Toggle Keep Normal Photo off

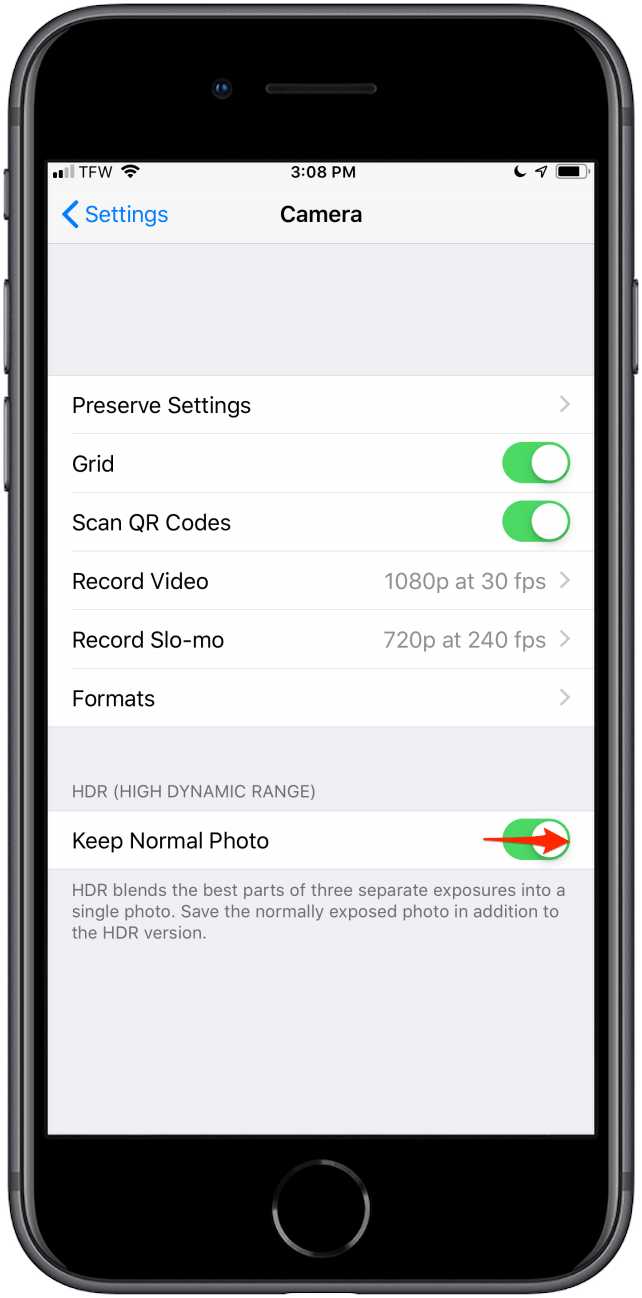click(x=535, y=840)
